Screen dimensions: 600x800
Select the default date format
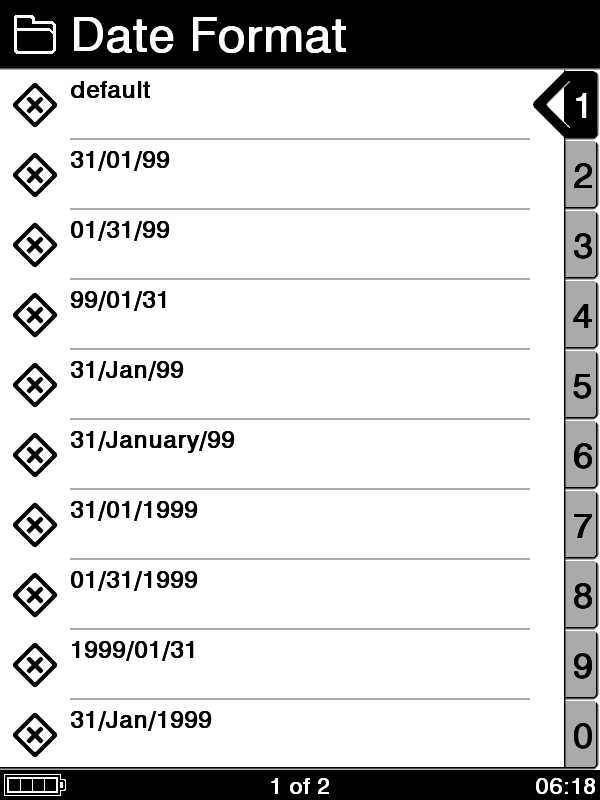click(x=110, y=91)
